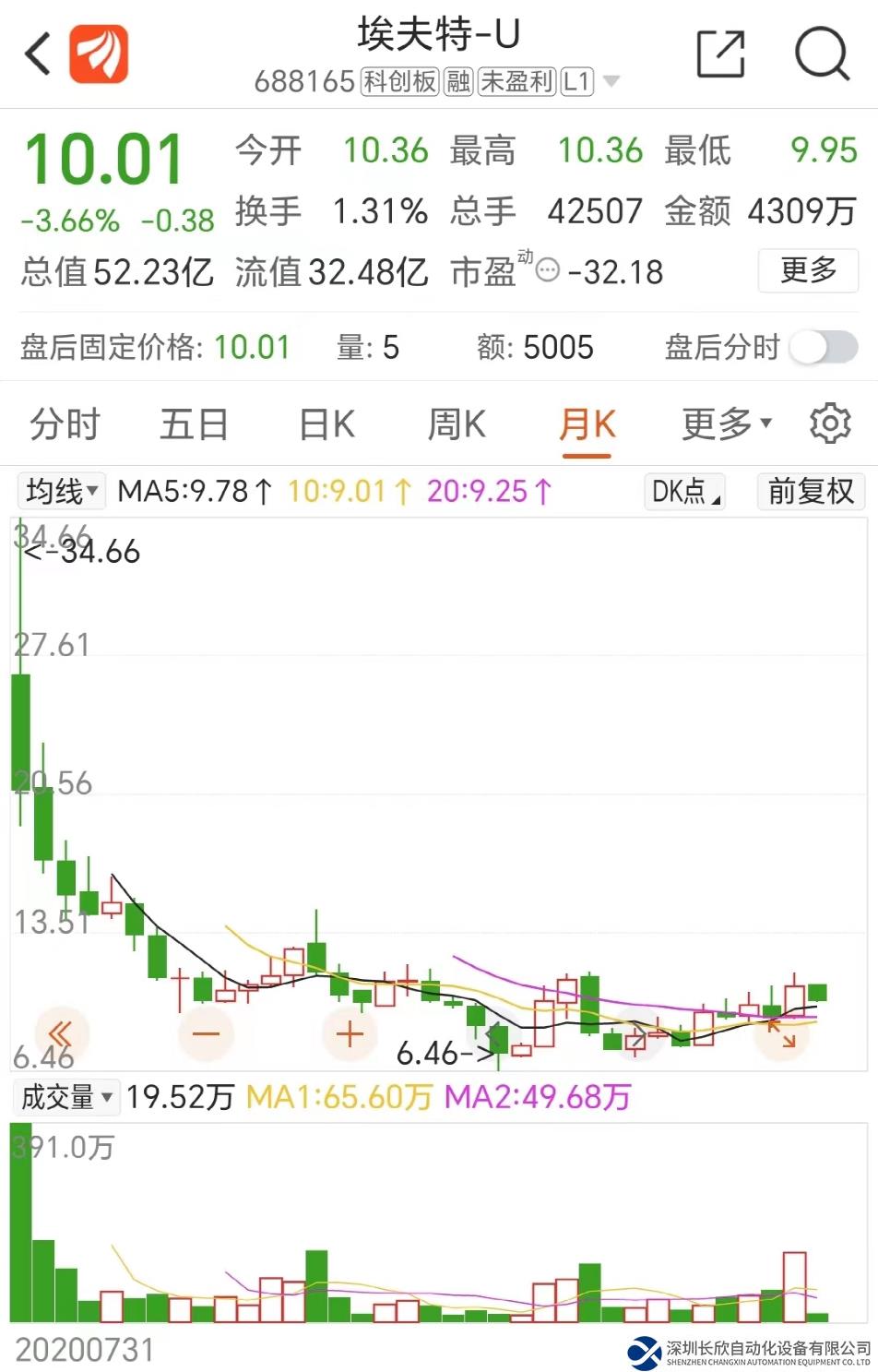The width and height of the screenshot is (878, 1372).
Task: Expand the 更多 chart period dropdown
Action: (726, 424)
